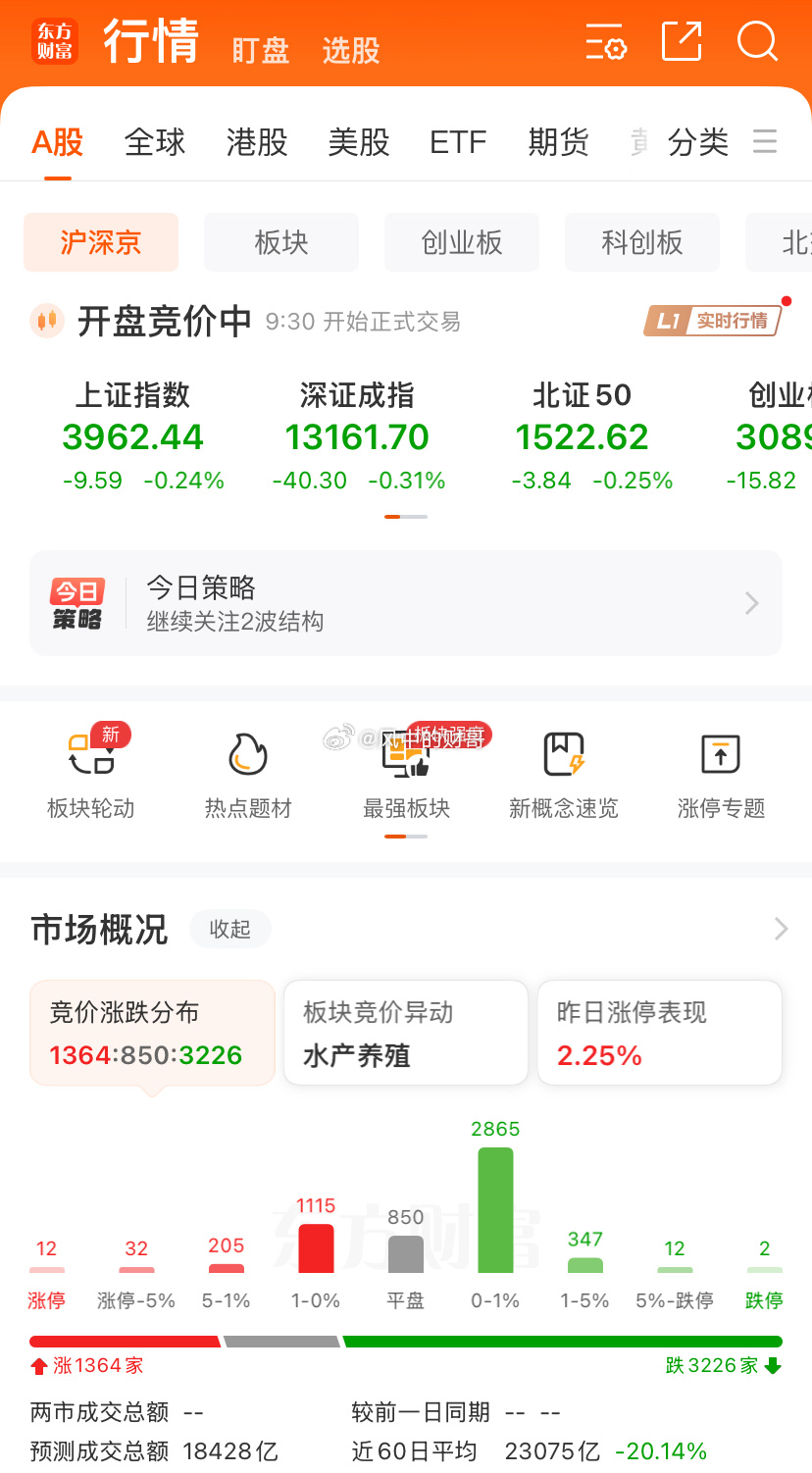This screenshot has width=812, height=1473.
Task: Collapse 市场概况 using 收起
Action: 230,929
